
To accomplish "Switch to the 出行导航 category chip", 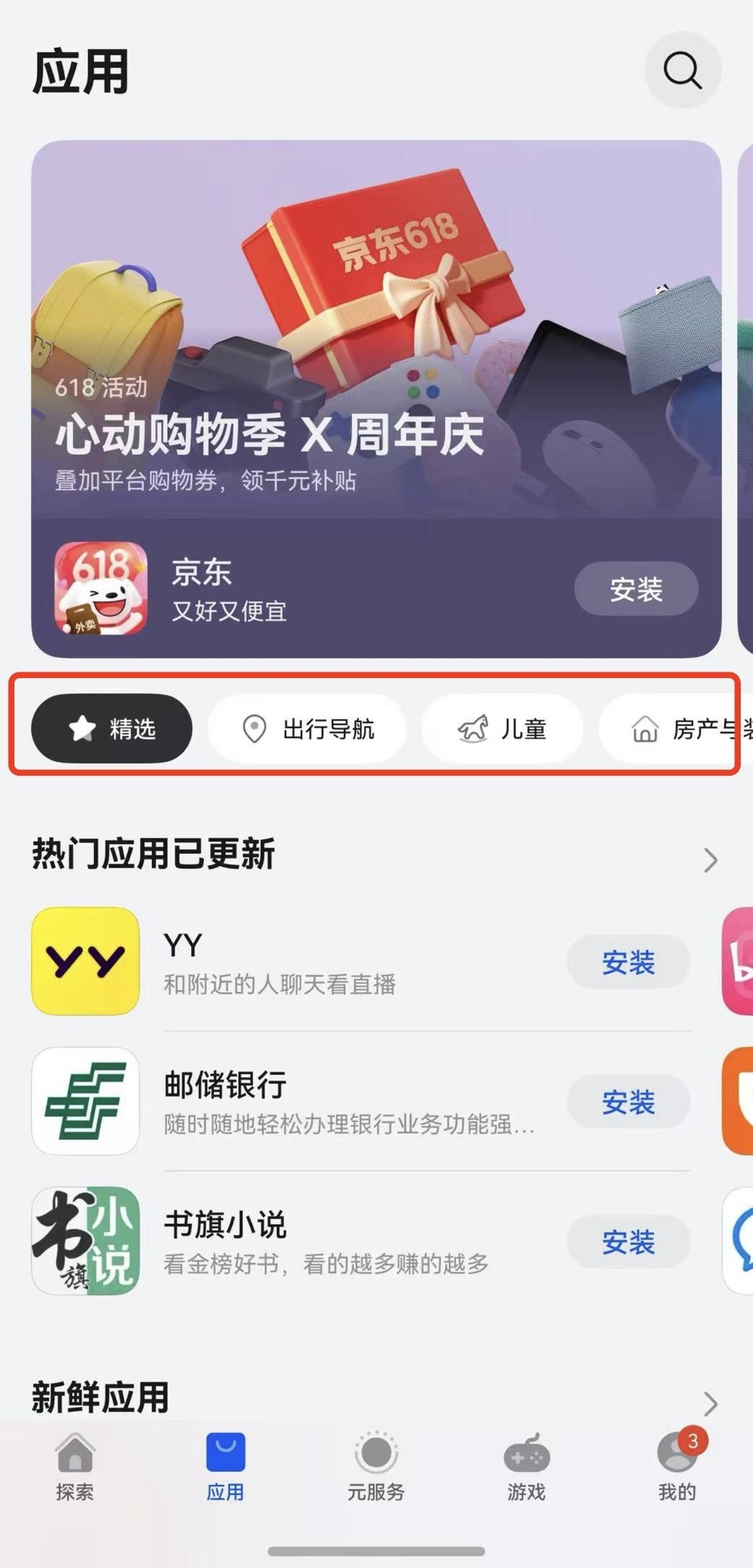I will click(307, 728).
